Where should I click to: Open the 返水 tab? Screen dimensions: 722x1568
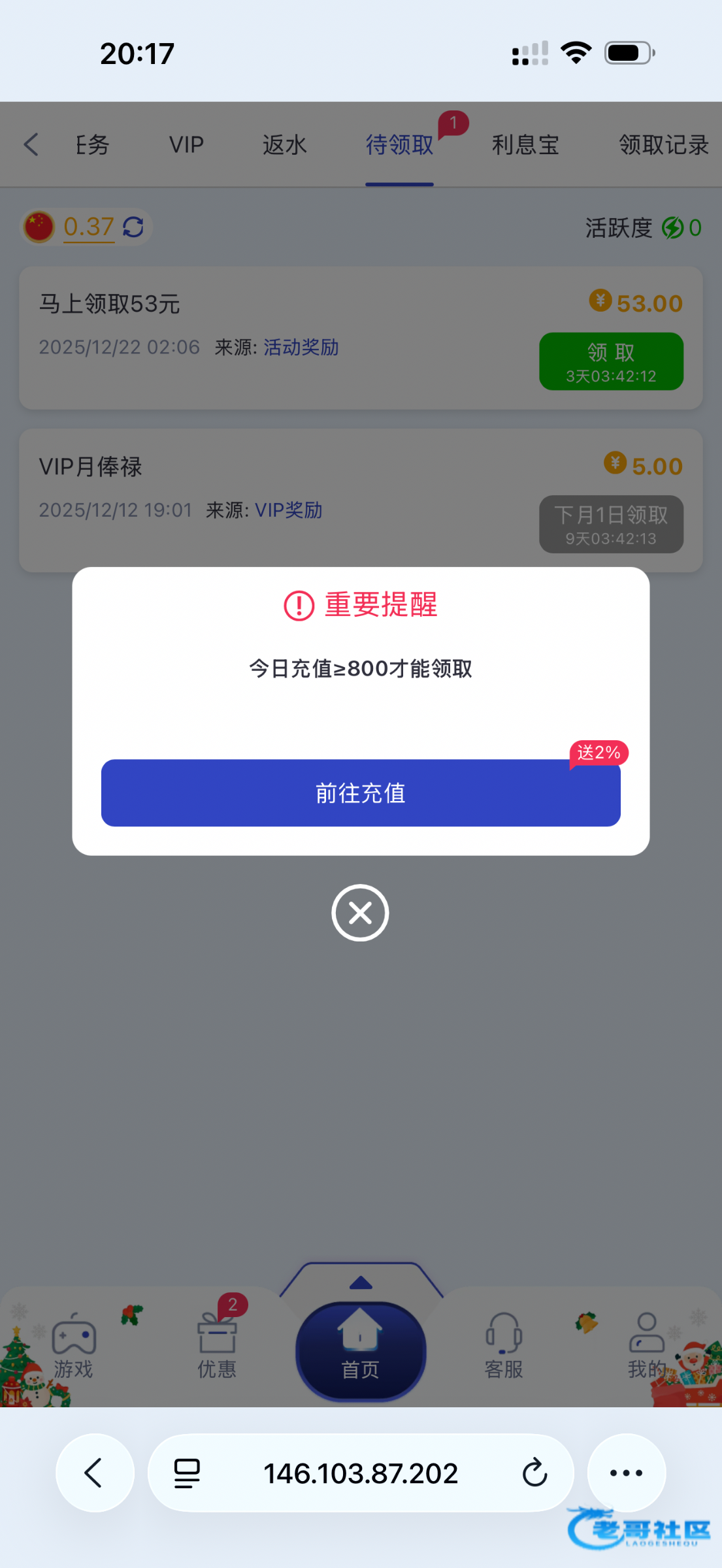tap(284, 144)
